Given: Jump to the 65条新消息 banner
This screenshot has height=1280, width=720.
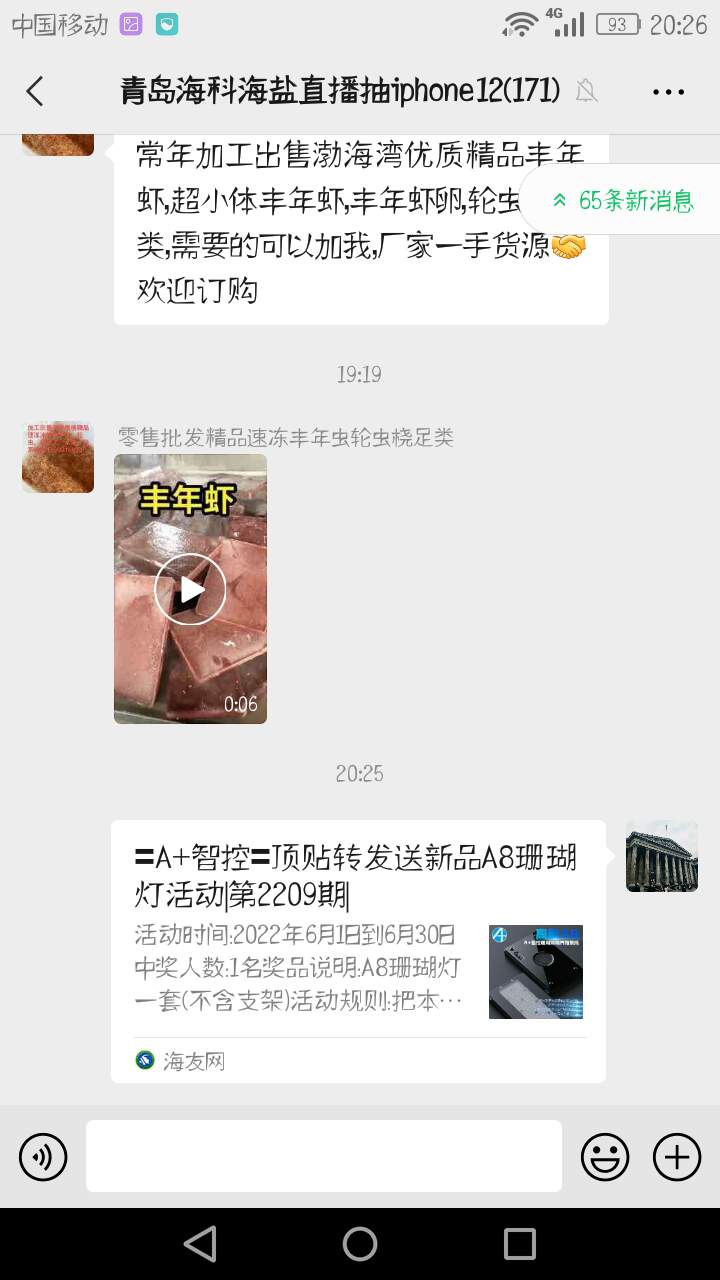Looking at the screenshot, I should [x=624, y=200].
